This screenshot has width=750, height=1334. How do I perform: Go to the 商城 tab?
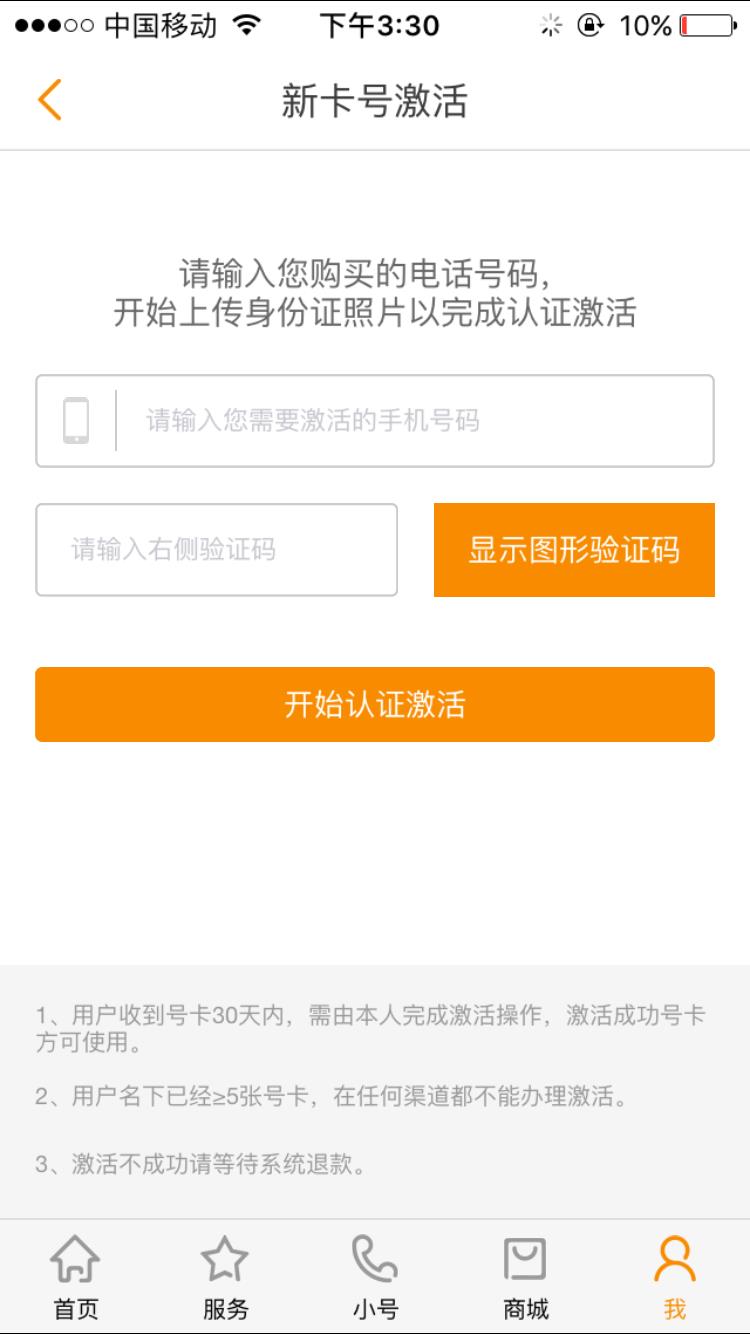525,1277
